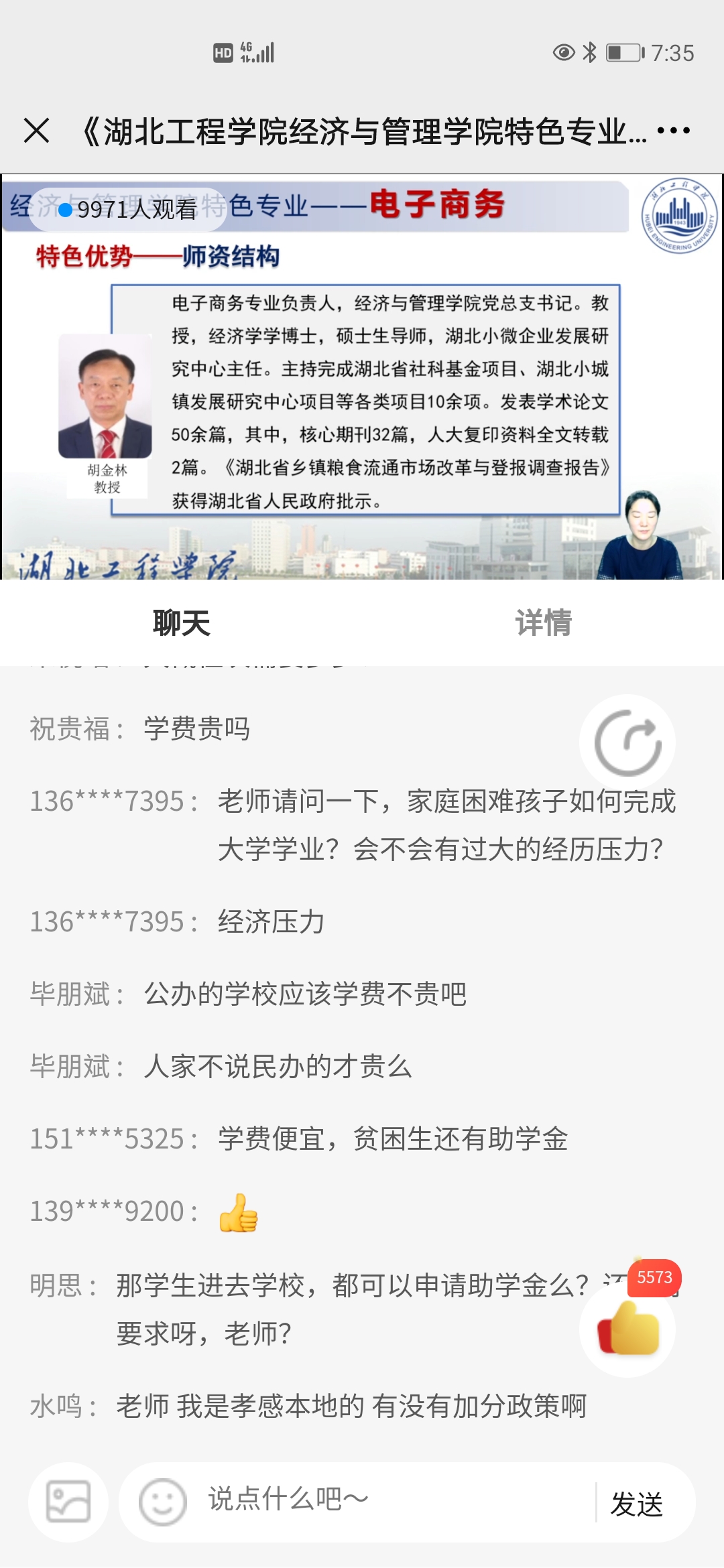
Task: Close the live stream page
Action: [x=37, y=131]
